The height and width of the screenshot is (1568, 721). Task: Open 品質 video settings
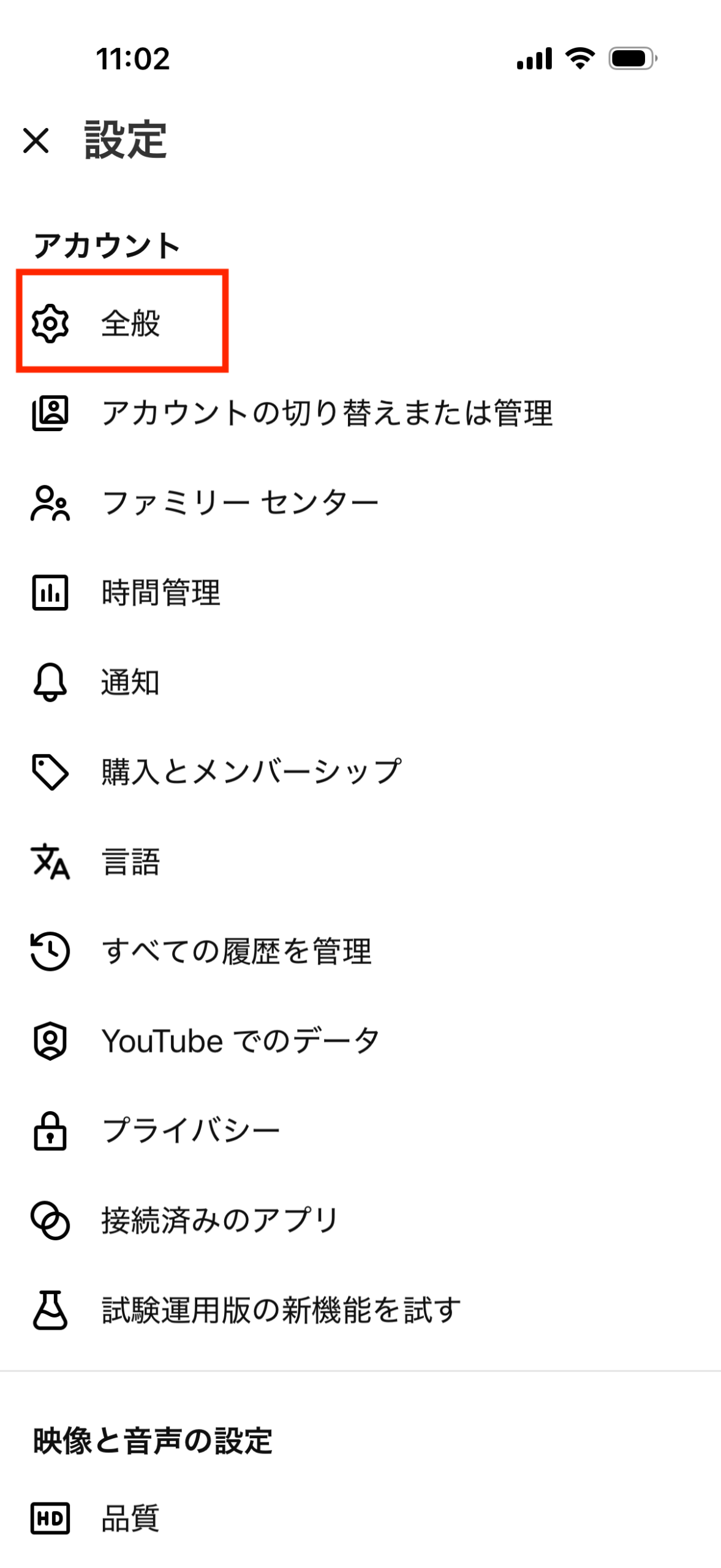point(130,1518)
